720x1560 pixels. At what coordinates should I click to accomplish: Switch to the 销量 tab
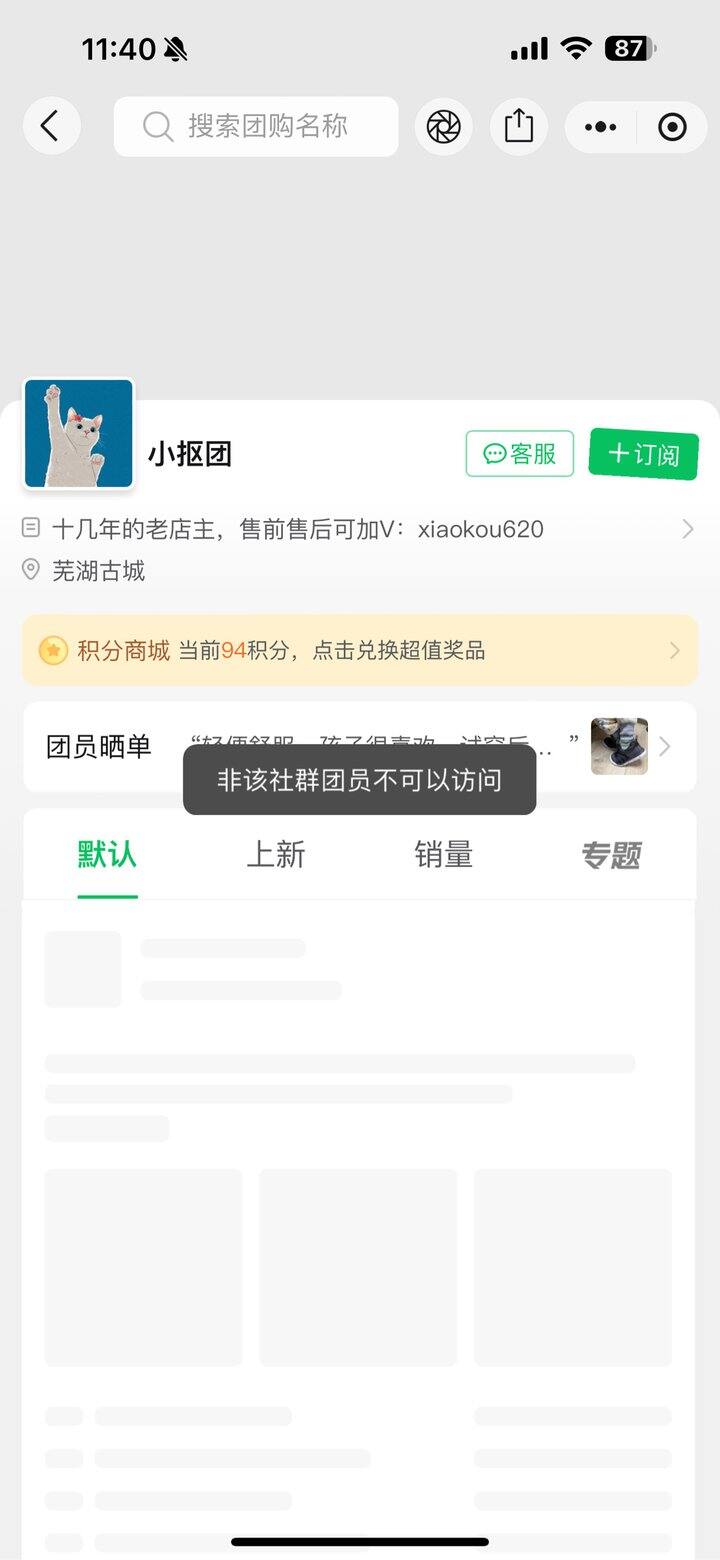click(443, 855)
